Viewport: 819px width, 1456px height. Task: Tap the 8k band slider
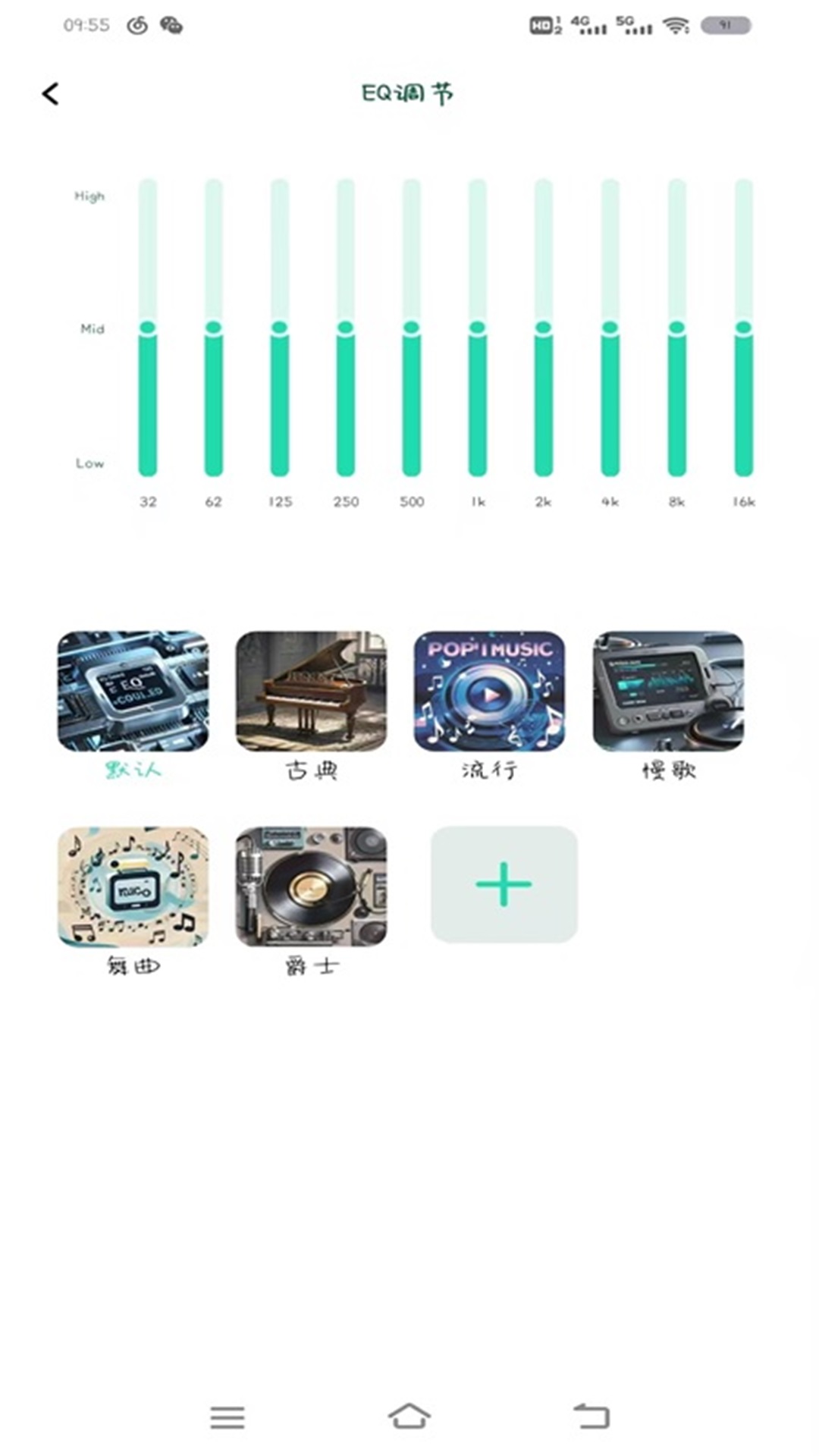click(677, 328)
